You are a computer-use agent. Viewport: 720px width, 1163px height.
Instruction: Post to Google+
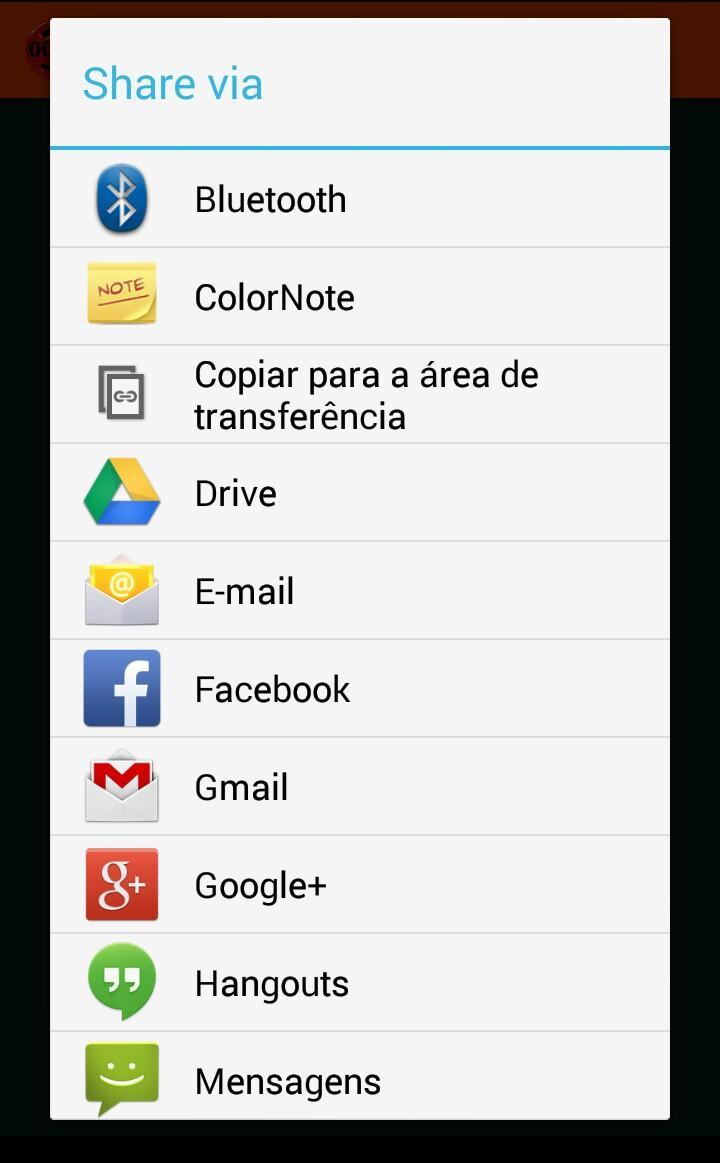(360, 885)
